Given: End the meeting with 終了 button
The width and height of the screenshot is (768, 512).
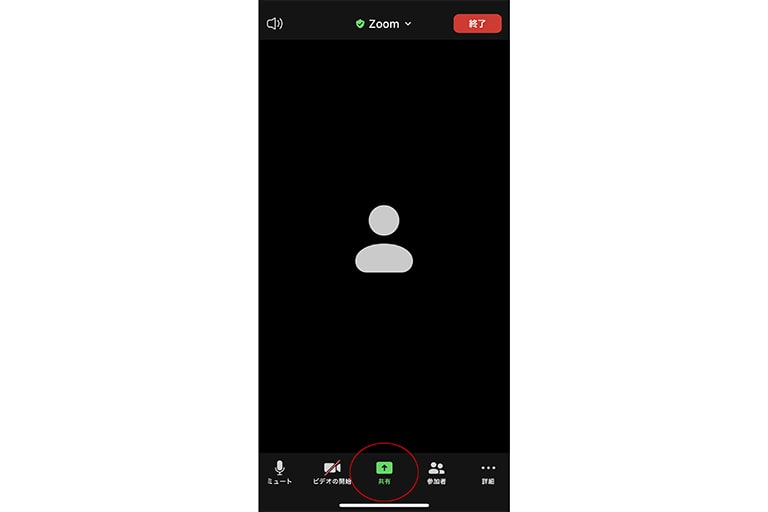Looking at the screenshot, I should click(477, 23).
